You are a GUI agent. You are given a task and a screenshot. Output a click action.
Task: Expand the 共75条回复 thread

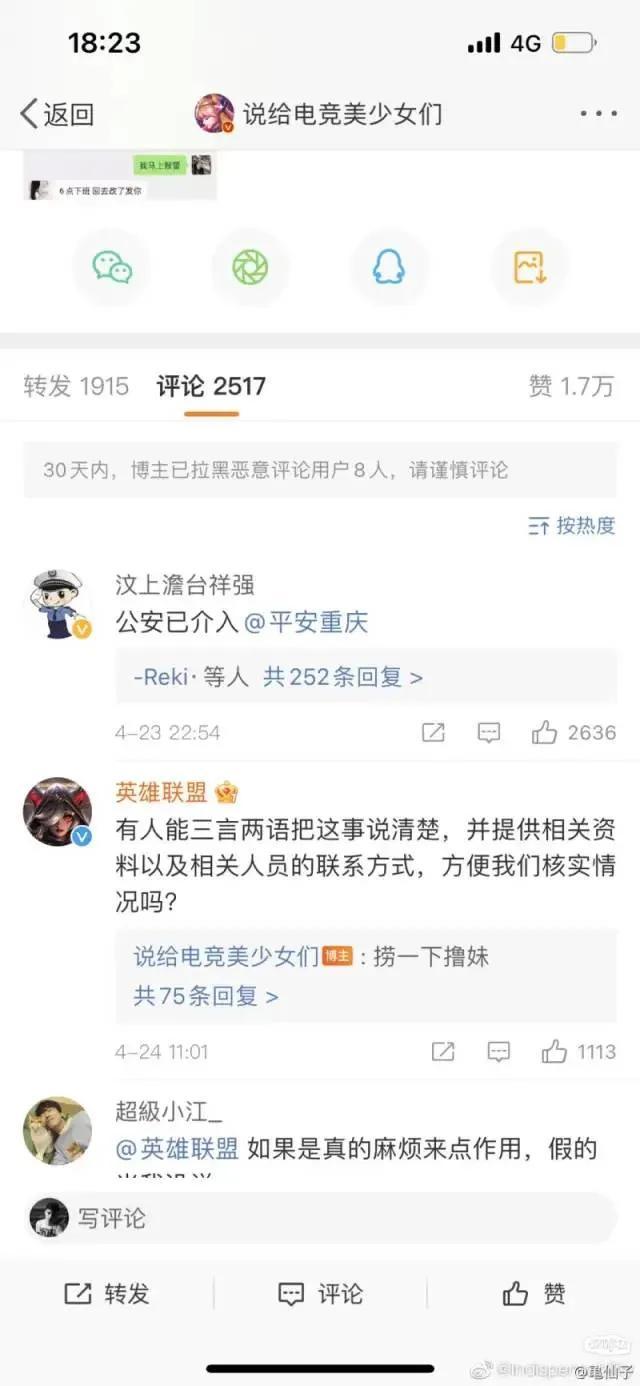tap(206, 996)
